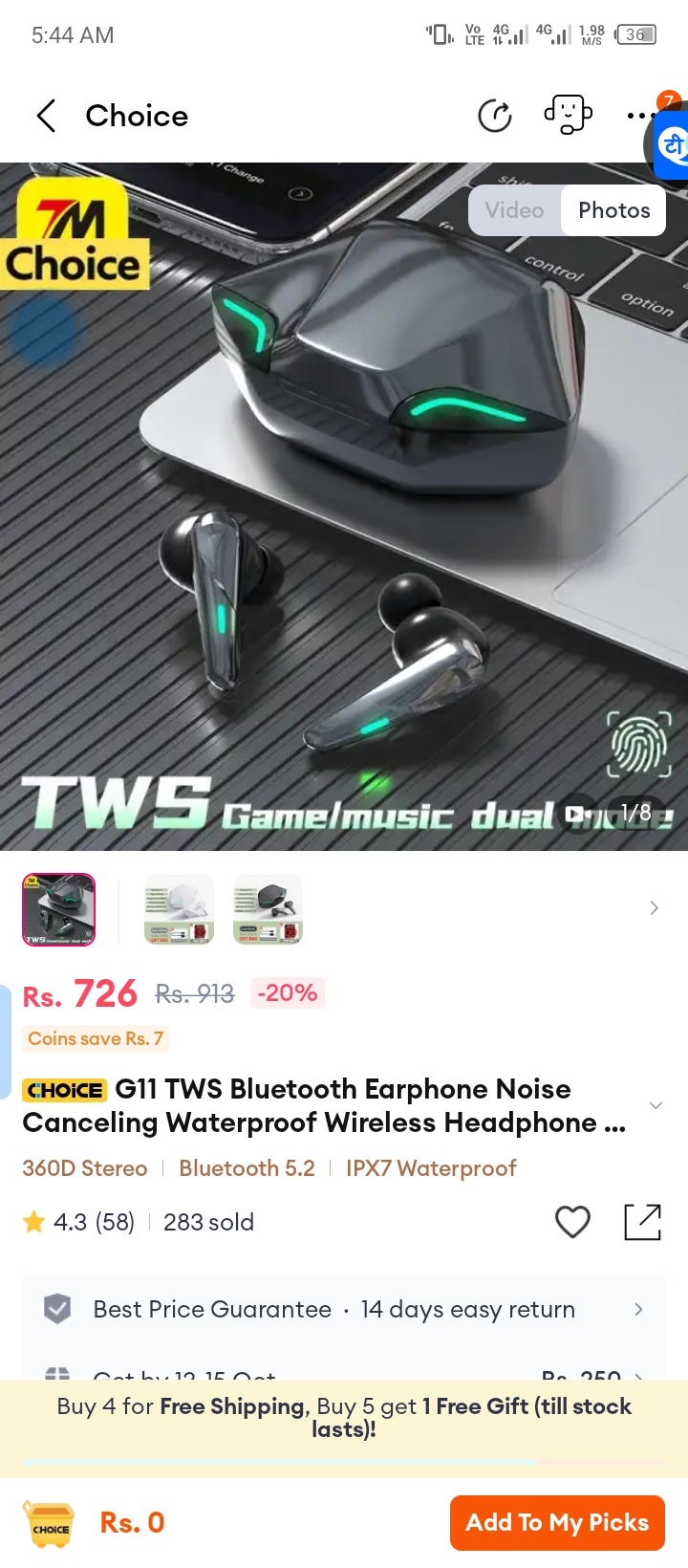The width and height of the screenshot is (688, 1568).
Task: Go back from the Choice page
Action: tap(46, 116)
